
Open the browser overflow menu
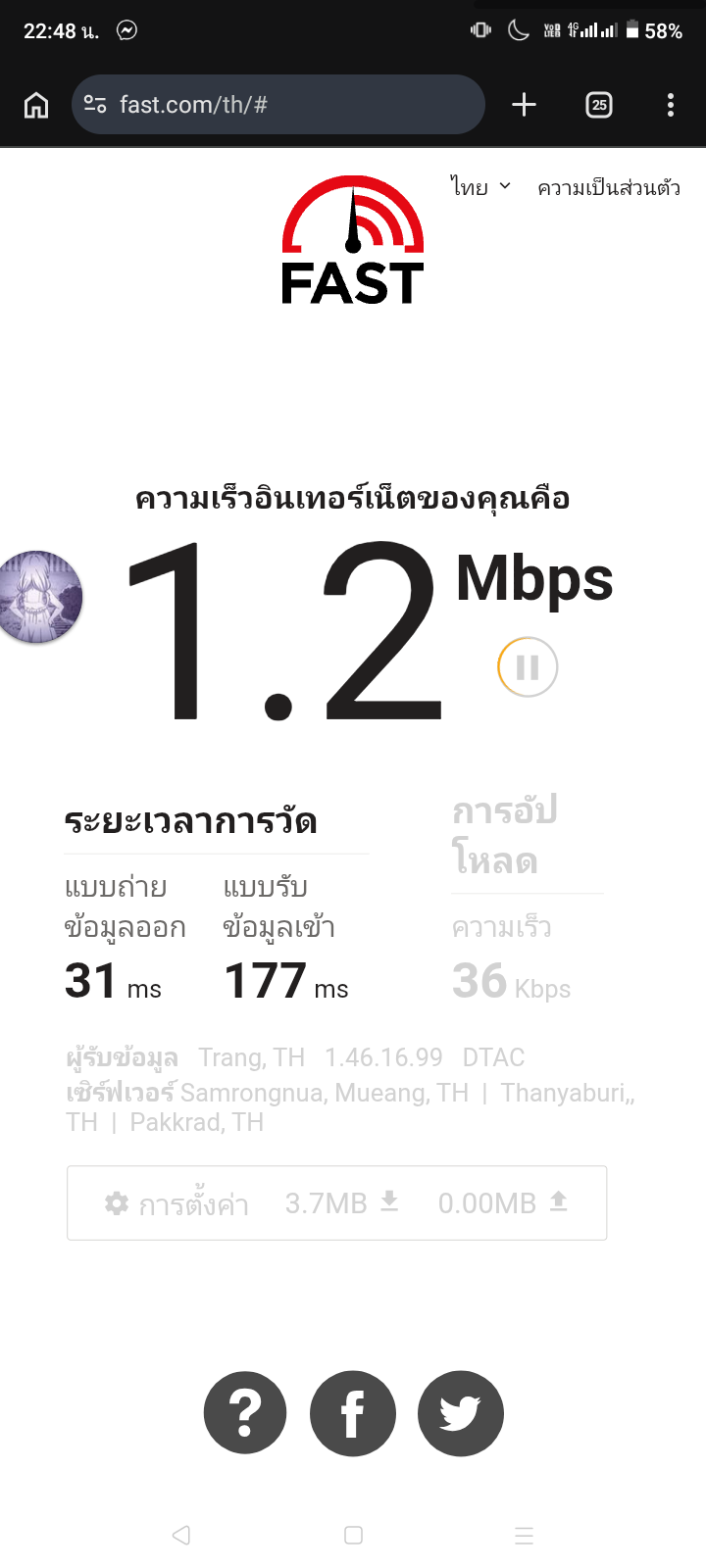[x=671, y=105]
